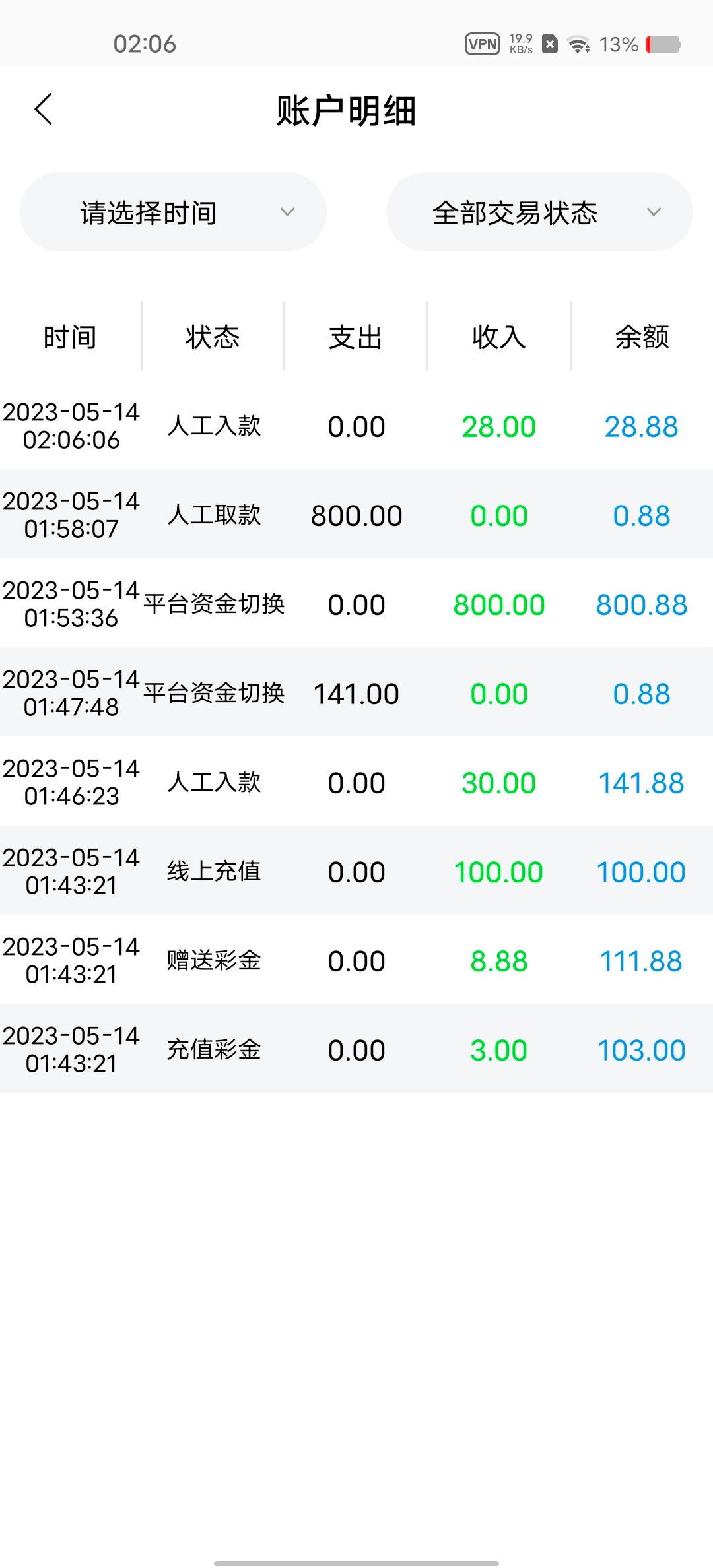Tap the VPN status icon
Screen dimensions: 713x1568
click(483, 44)
